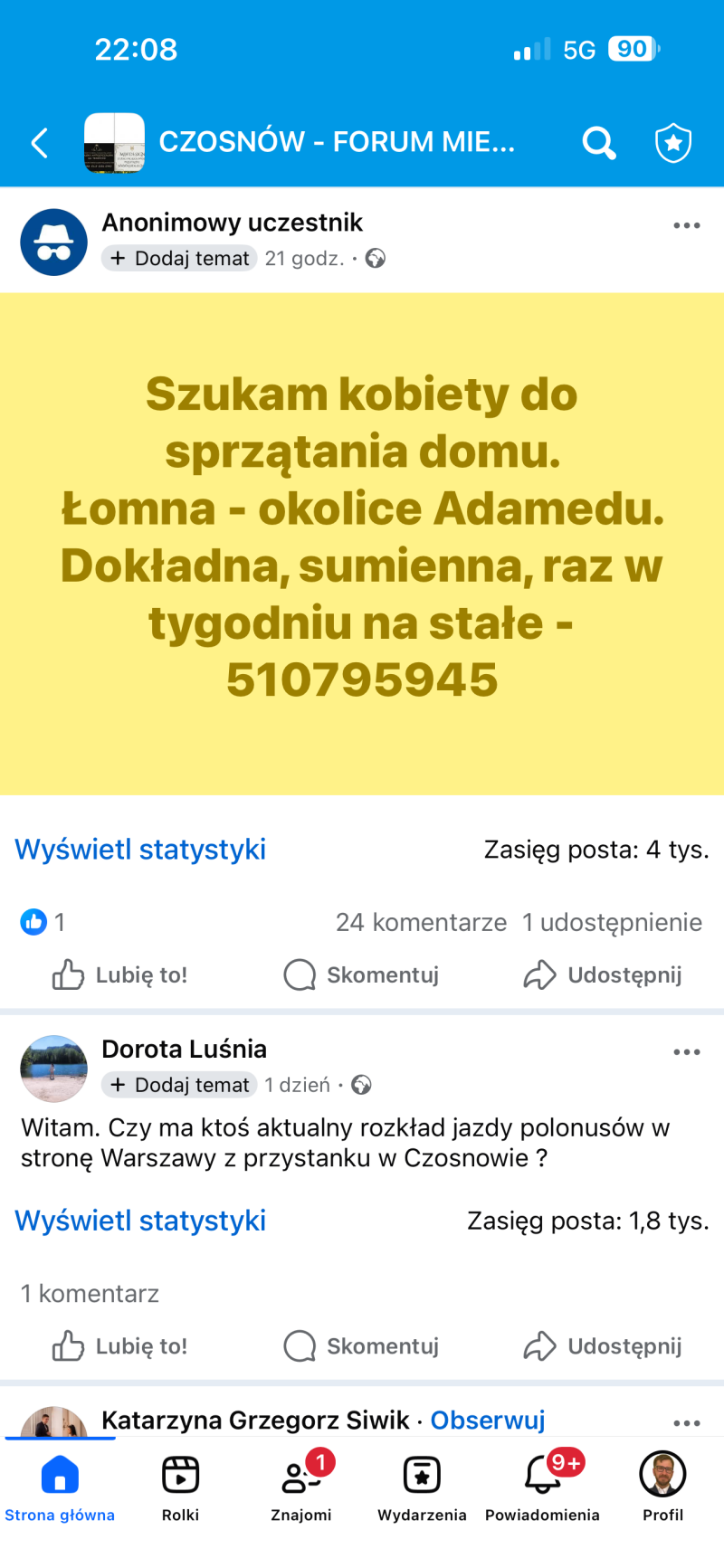724x1568 pixels.
Task: Switch to the Rolki tab
Action: tap(180, 1488)
